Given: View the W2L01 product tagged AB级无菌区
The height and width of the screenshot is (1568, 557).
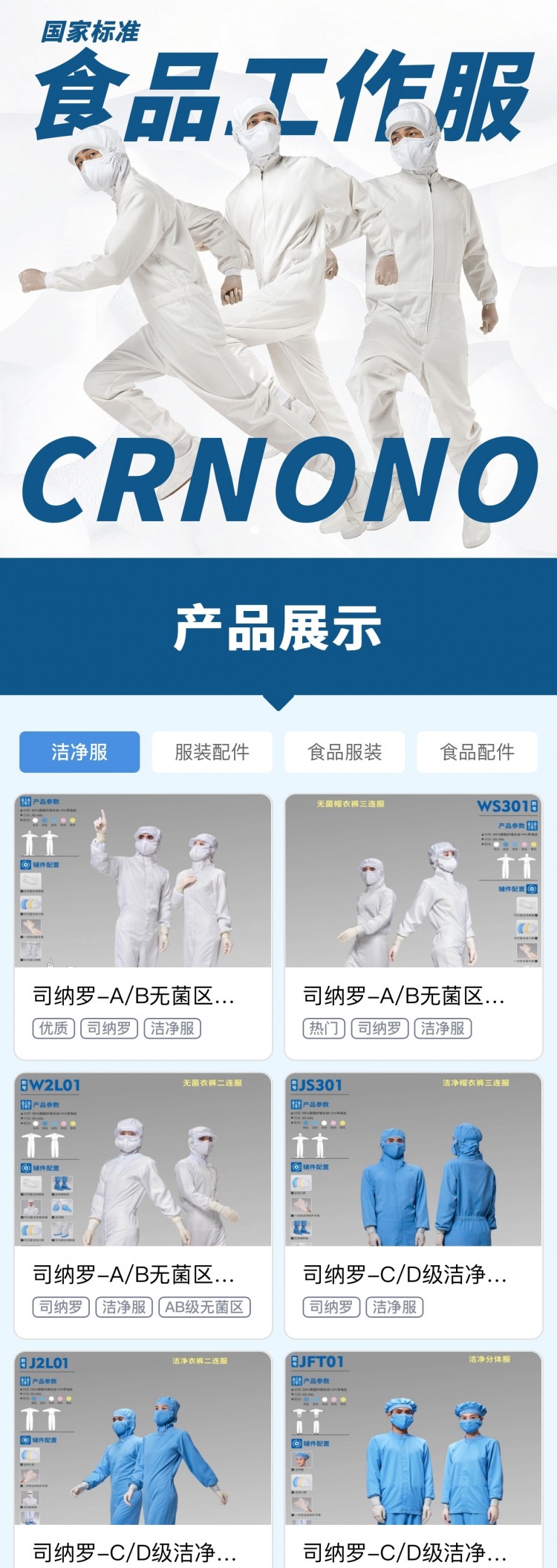Looking at the screenshot, I should tap(143, 1205).
